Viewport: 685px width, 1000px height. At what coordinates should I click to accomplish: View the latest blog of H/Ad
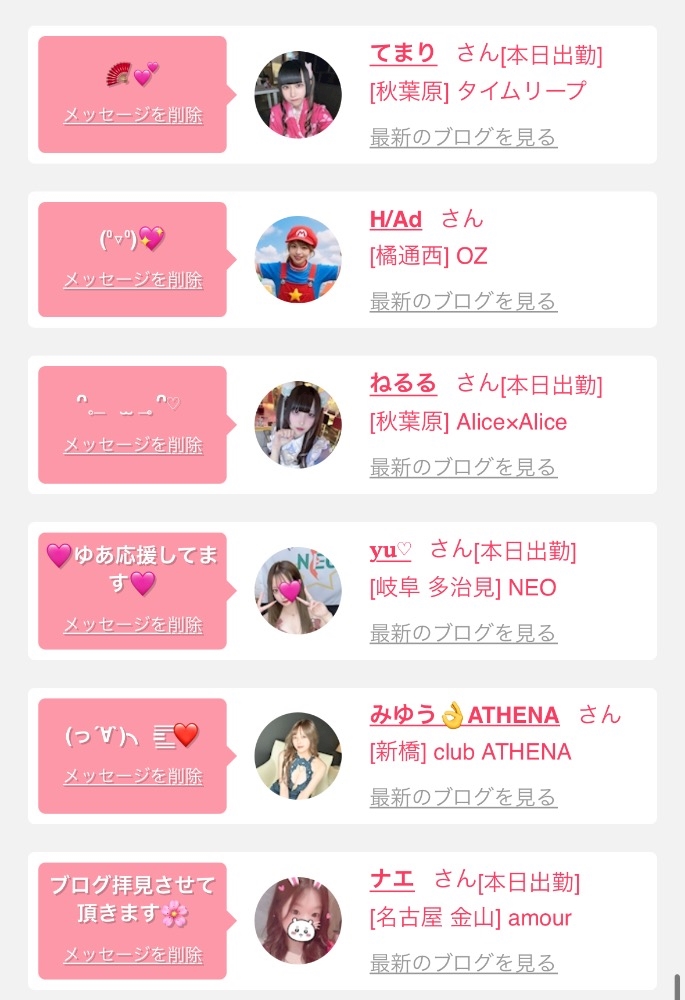463,301
